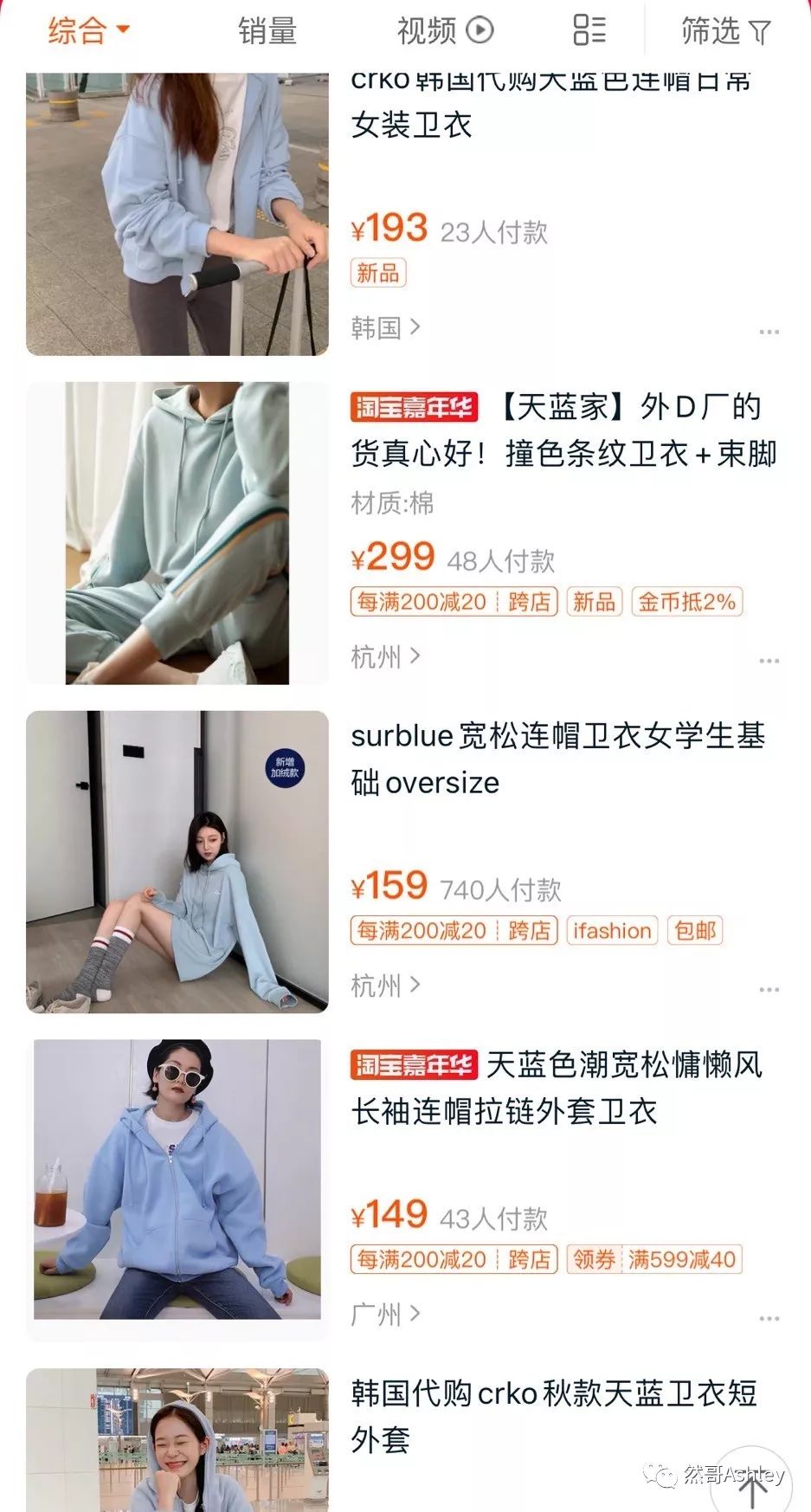Image resolution: width=811 pixels, height=1512 pixels.
Task: Tap the 韩国 location link
Action: tap(385, 328)
